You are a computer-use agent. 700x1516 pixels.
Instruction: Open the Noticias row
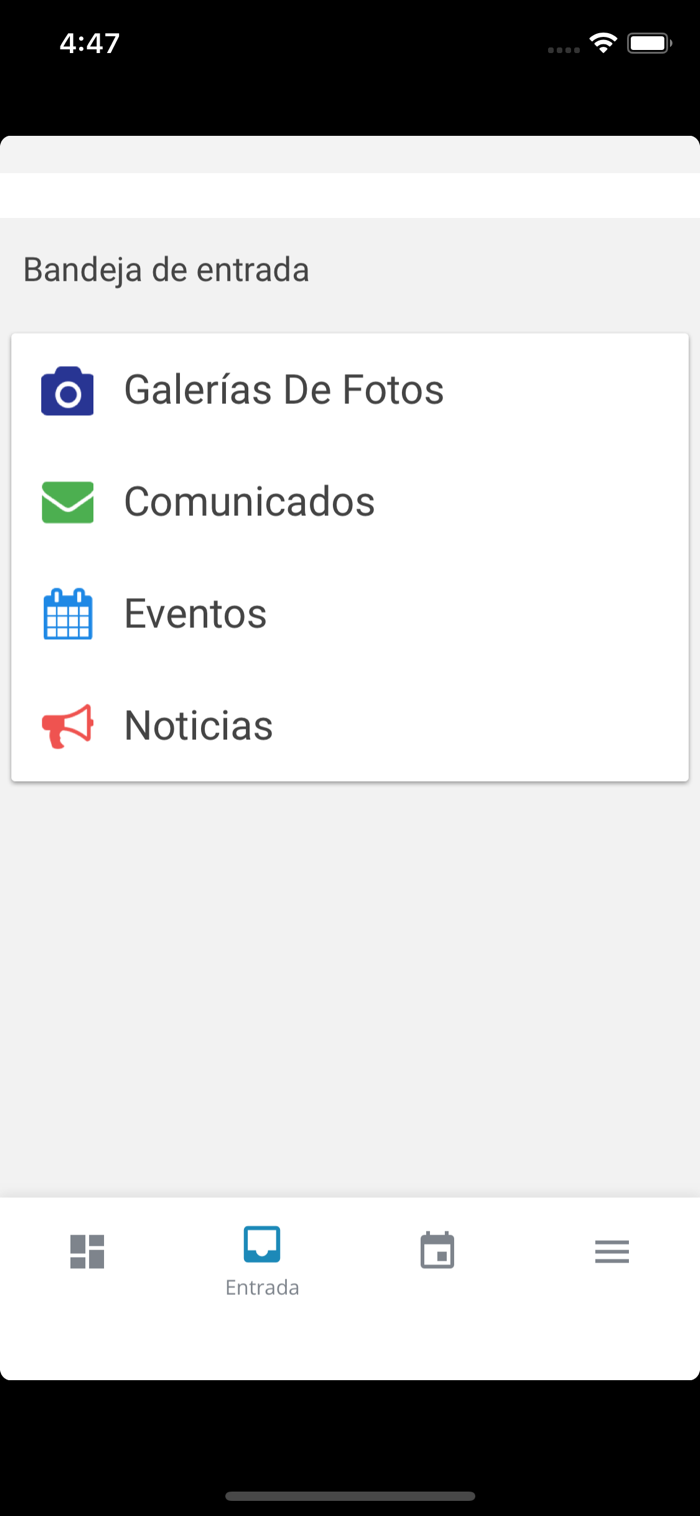350,726
